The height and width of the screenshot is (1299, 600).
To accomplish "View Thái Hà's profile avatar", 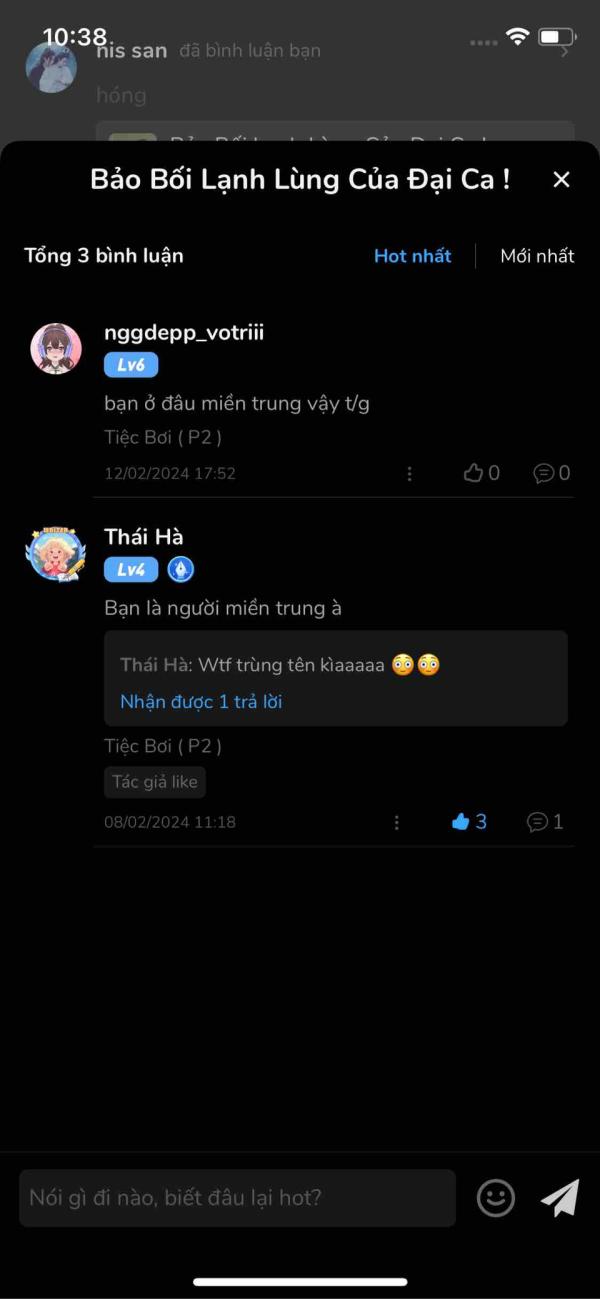I will click(x=56, y=553).
